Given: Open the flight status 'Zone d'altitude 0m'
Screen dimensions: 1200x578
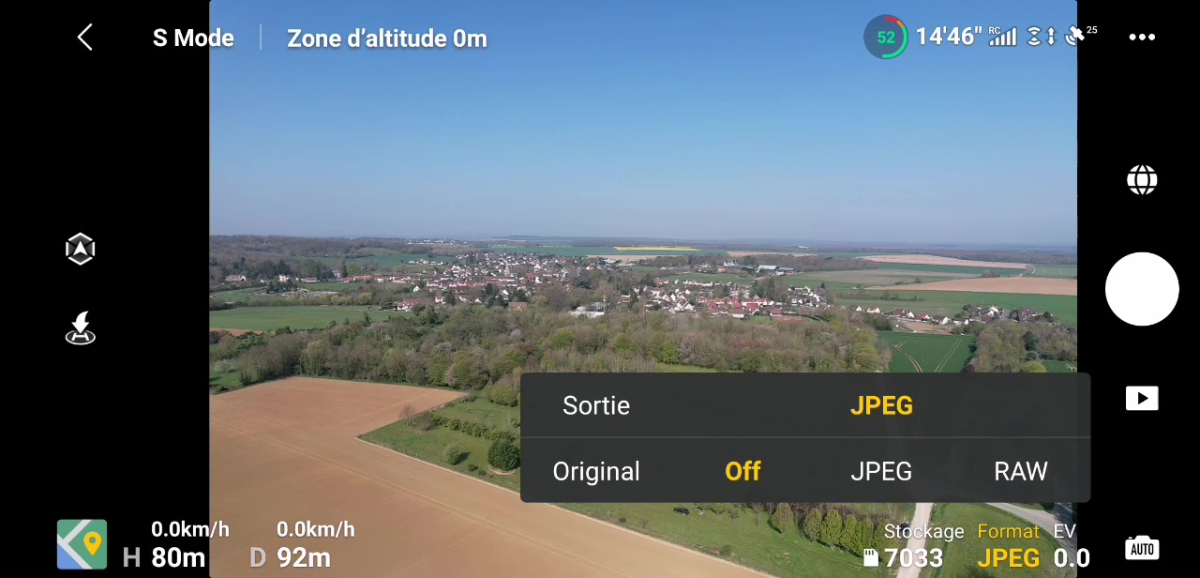Looking at the screenshot, I should 386,39.
